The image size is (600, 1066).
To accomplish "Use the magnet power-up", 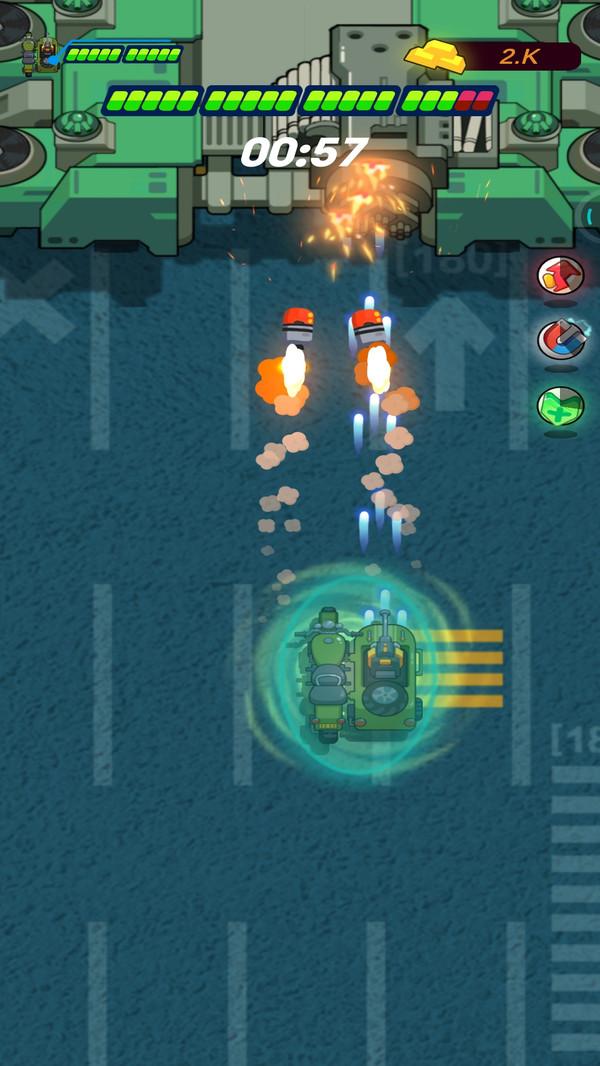I will (x=560, y=341).
